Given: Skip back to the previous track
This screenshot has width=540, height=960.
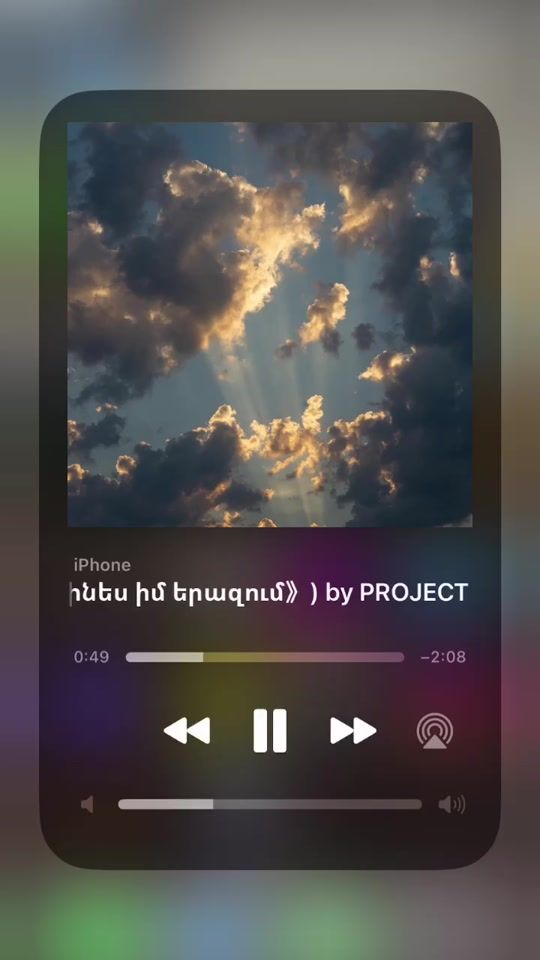Looking at the screenshot, I should click(187, 730).
